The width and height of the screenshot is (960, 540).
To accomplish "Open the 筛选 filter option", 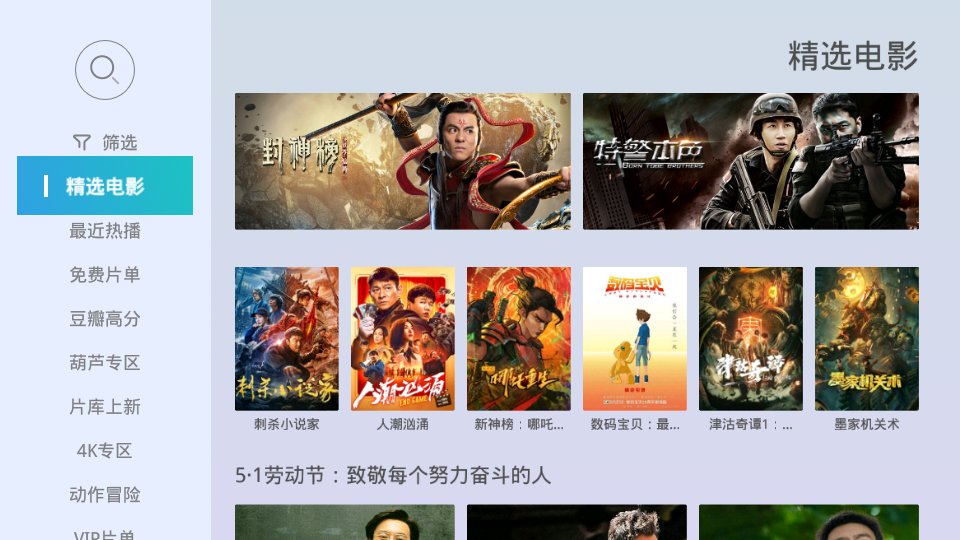I will coord(105,143).
